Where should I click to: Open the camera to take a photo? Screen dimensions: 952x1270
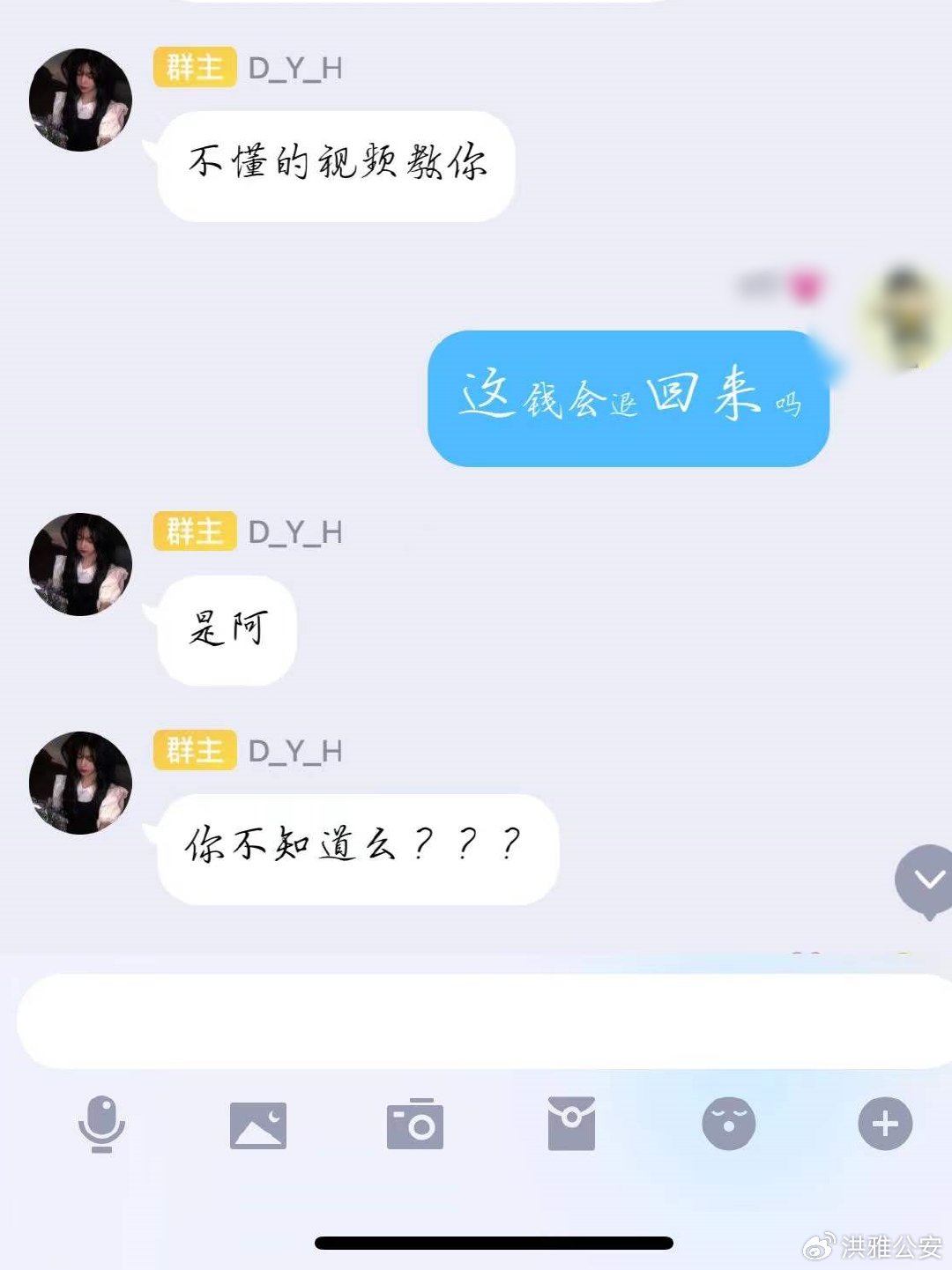(x=414, y=1125)
